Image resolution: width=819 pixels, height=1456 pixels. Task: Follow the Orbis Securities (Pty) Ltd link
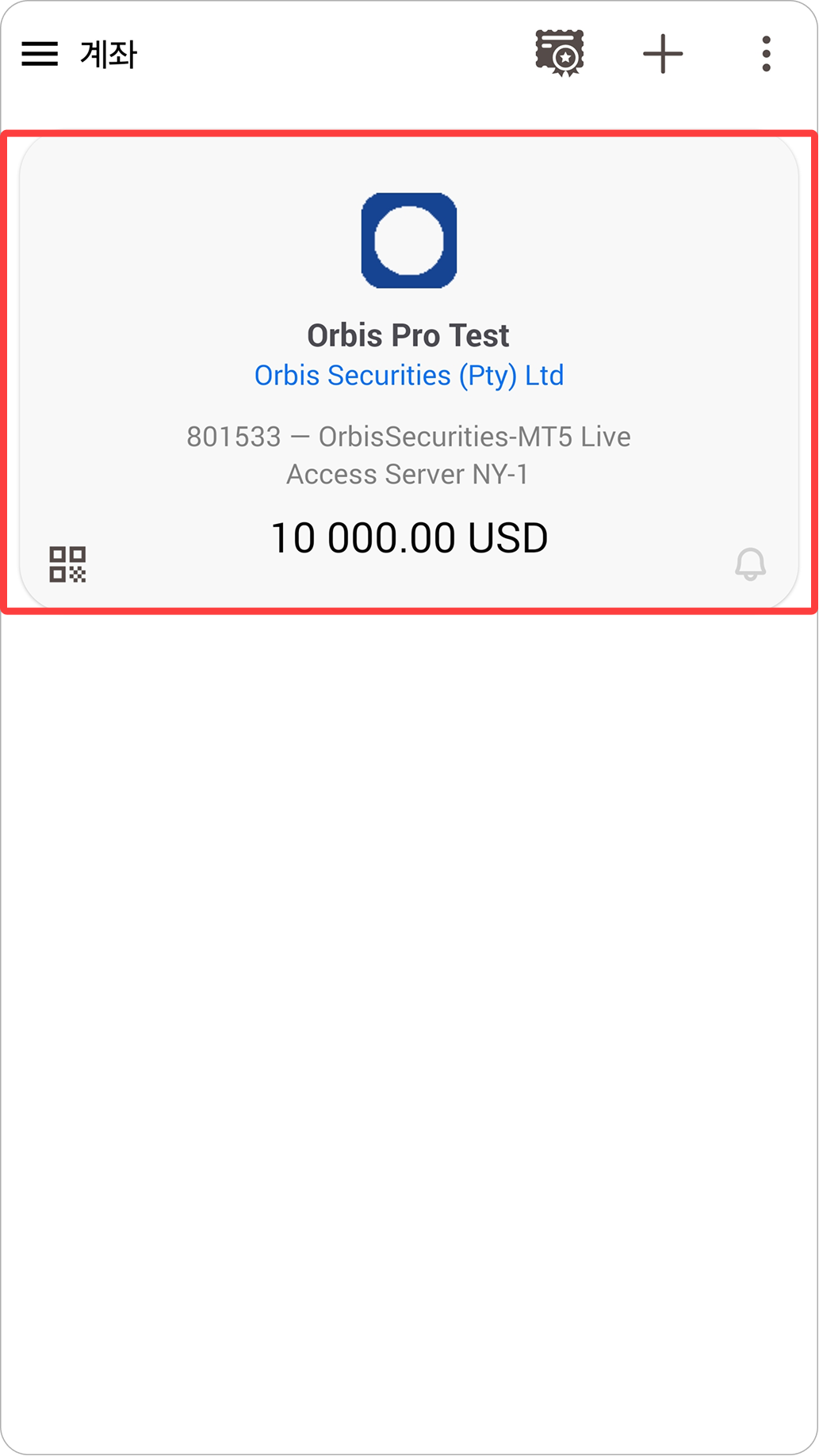(x=409, y=375)
